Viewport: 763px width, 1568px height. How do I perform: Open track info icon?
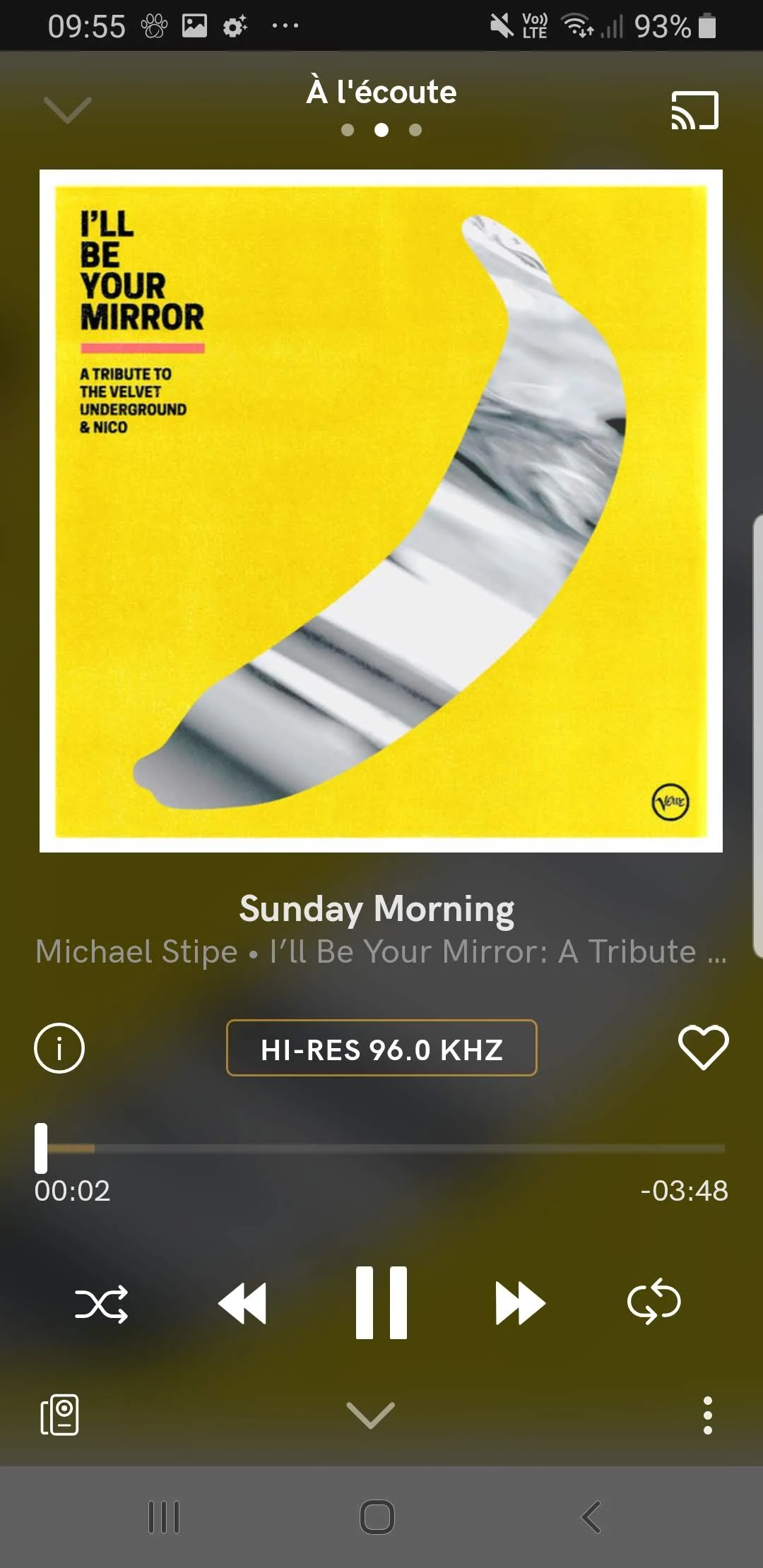[59, 1048]
